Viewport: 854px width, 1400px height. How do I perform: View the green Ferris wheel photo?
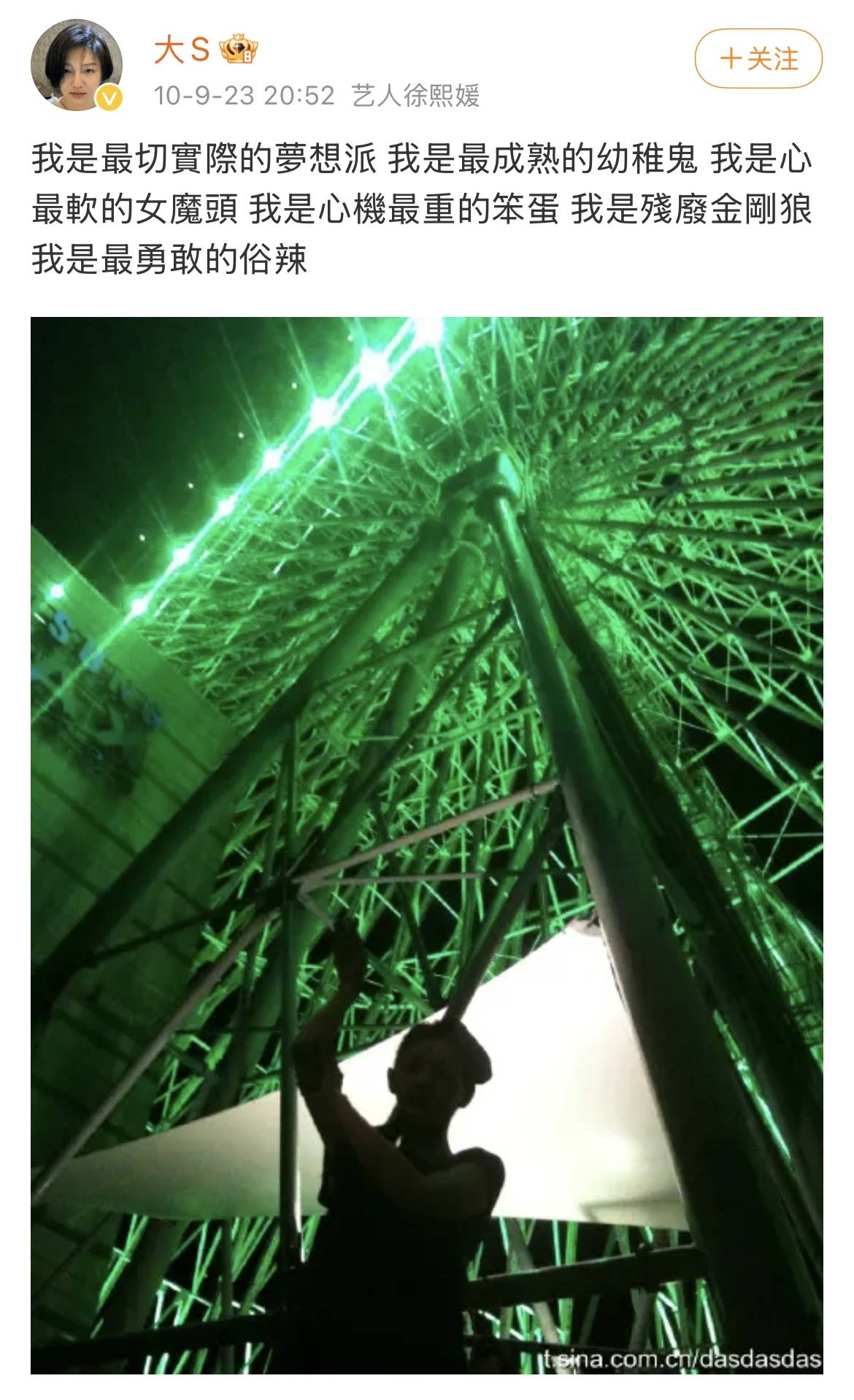(426, 845)
